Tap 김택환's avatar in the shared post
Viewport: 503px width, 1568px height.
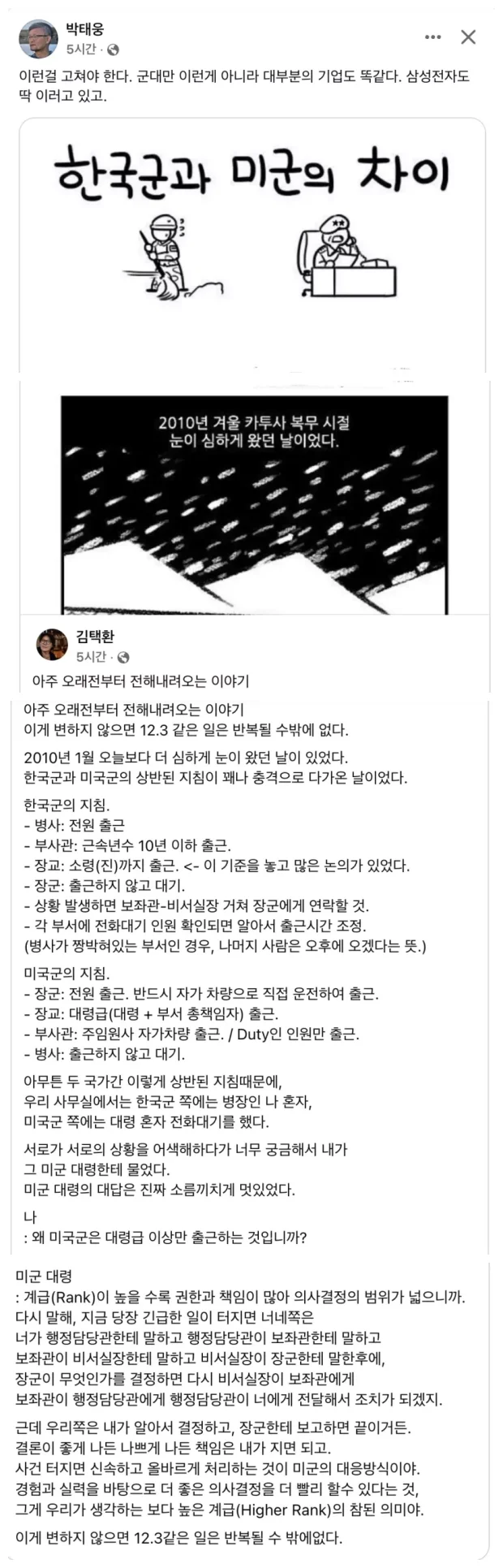pos(52,645)
